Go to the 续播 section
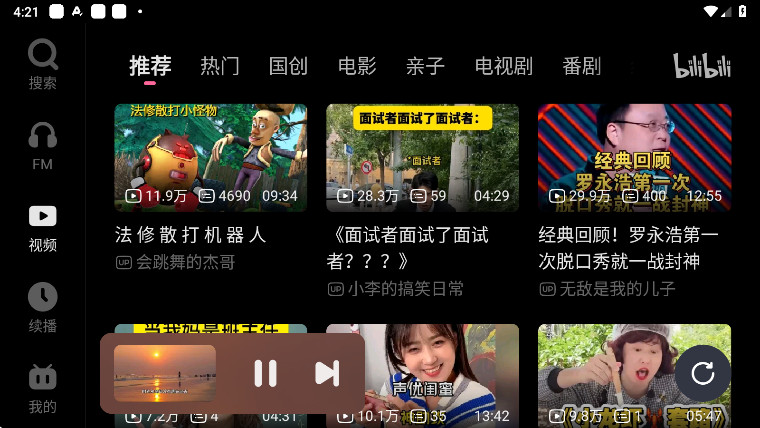 (x=42, y=308)
